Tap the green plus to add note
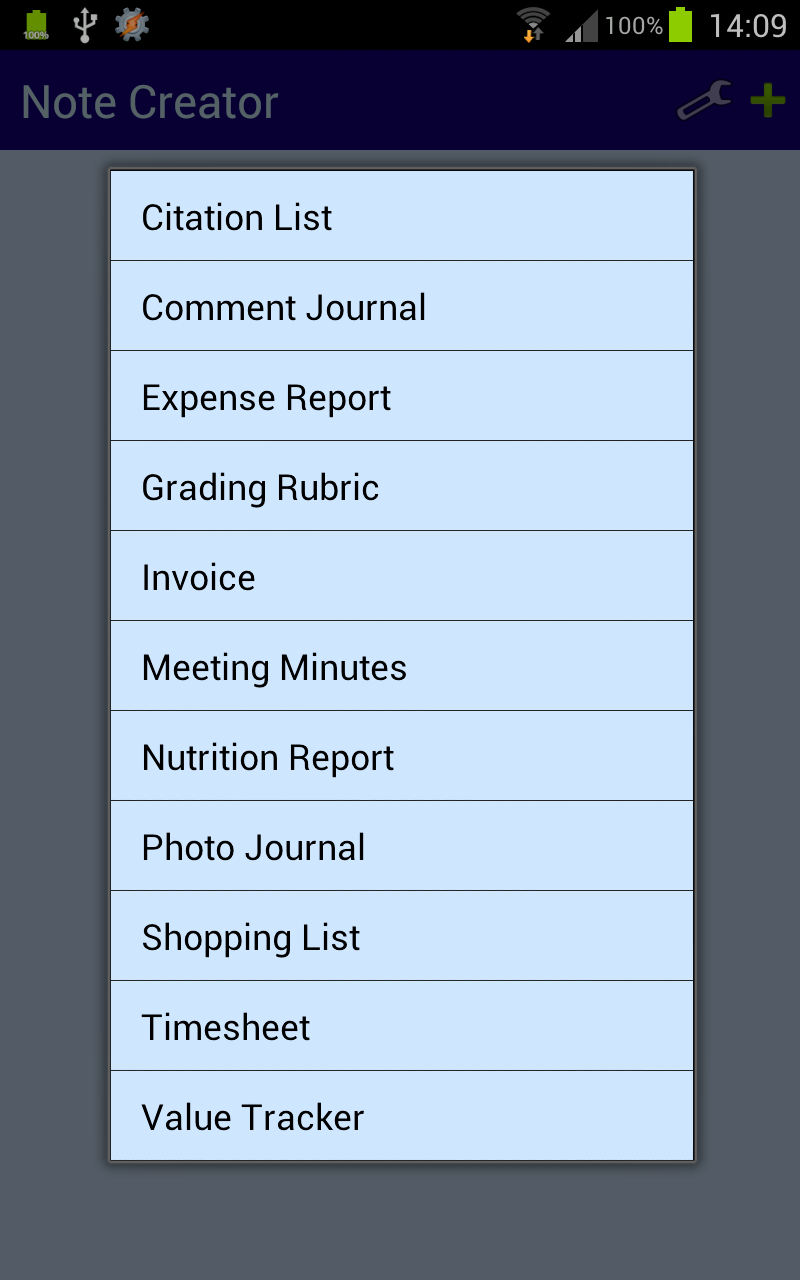800x1280 pixels. tap(768, 101)
